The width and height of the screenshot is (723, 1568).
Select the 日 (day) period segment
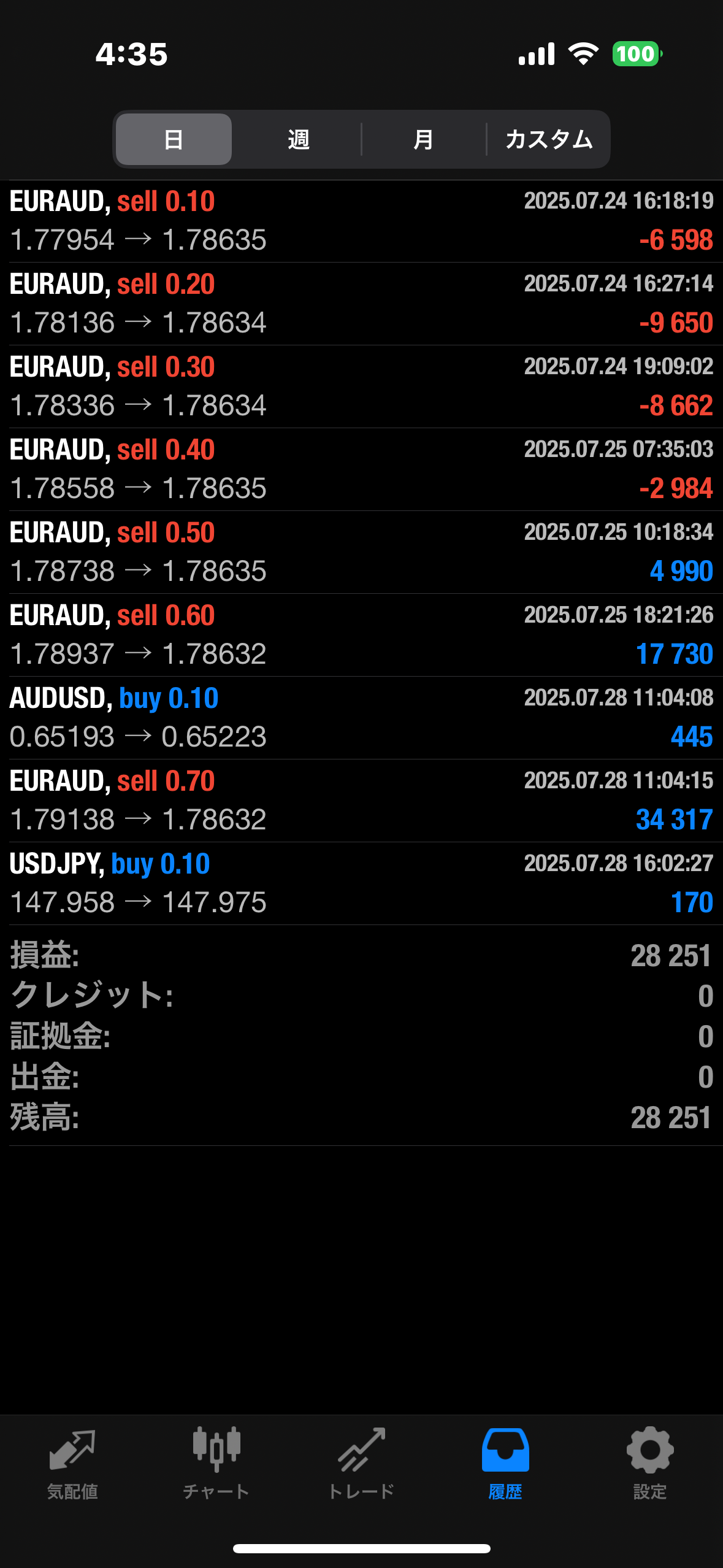pos(174,139)
